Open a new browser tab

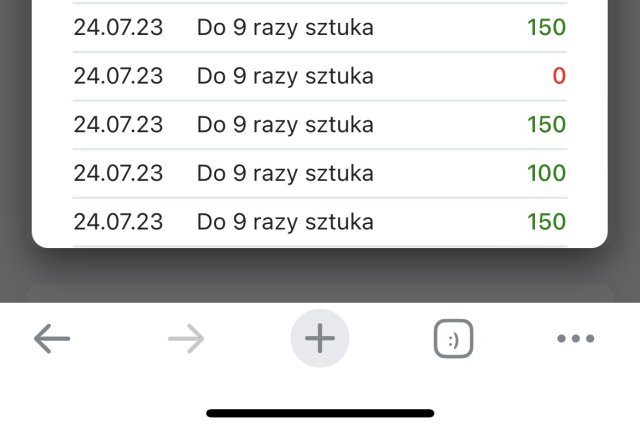pyautogui.click(x=320, y=339)
